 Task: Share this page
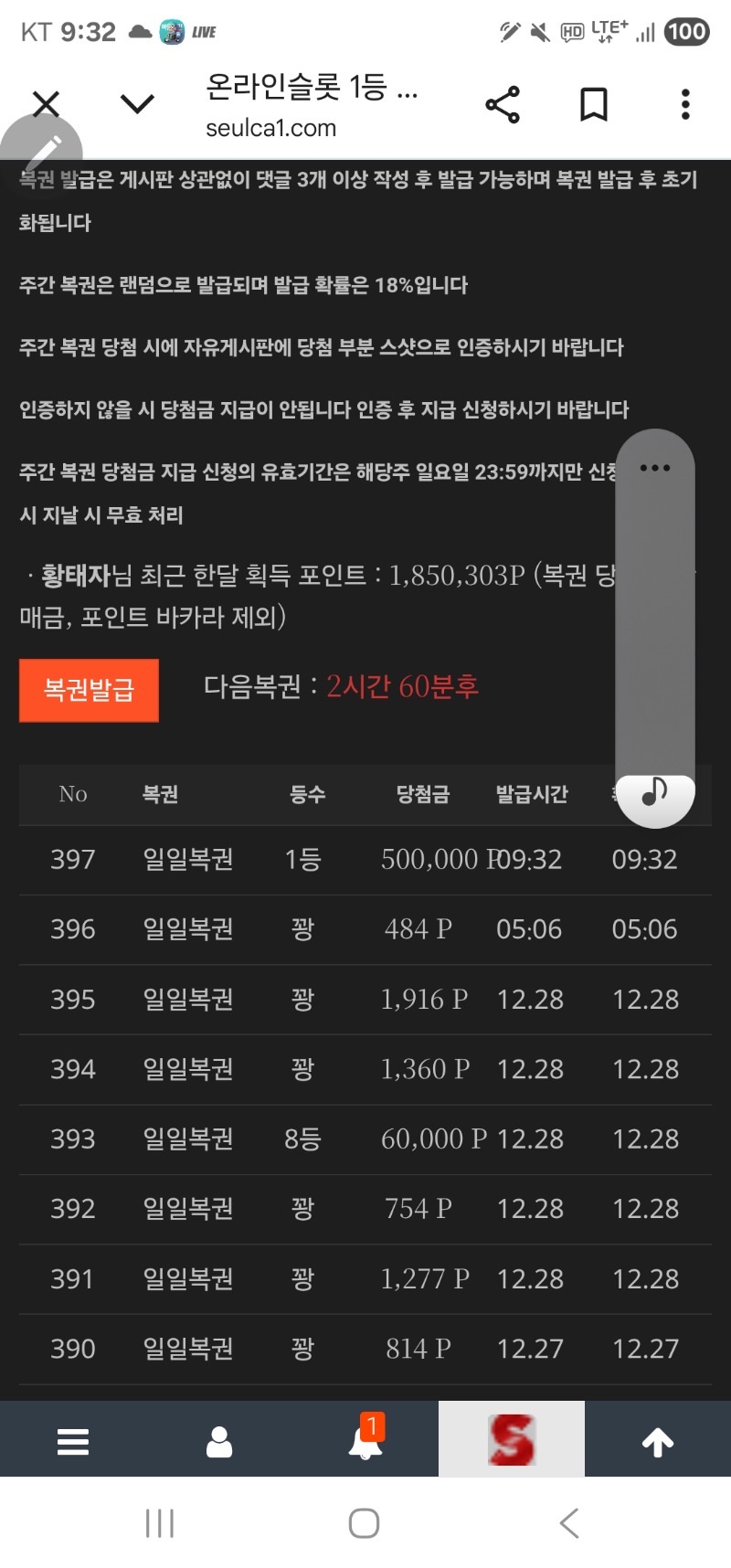[503, 104]
